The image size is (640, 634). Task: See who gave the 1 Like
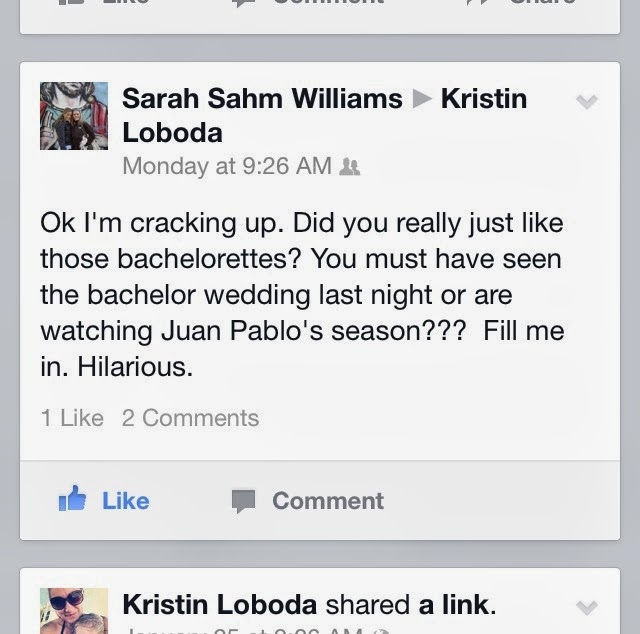[72, 418]
